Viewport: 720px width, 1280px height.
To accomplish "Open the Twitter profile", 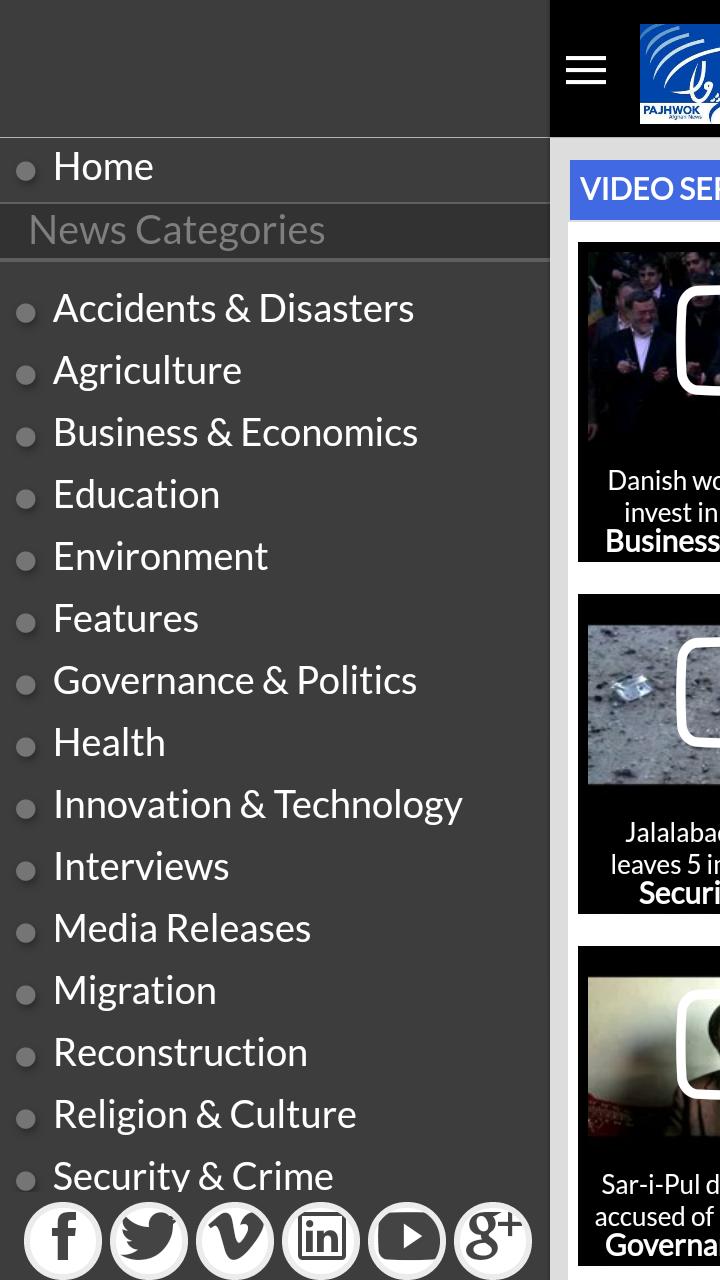I will coord(149,1240).
